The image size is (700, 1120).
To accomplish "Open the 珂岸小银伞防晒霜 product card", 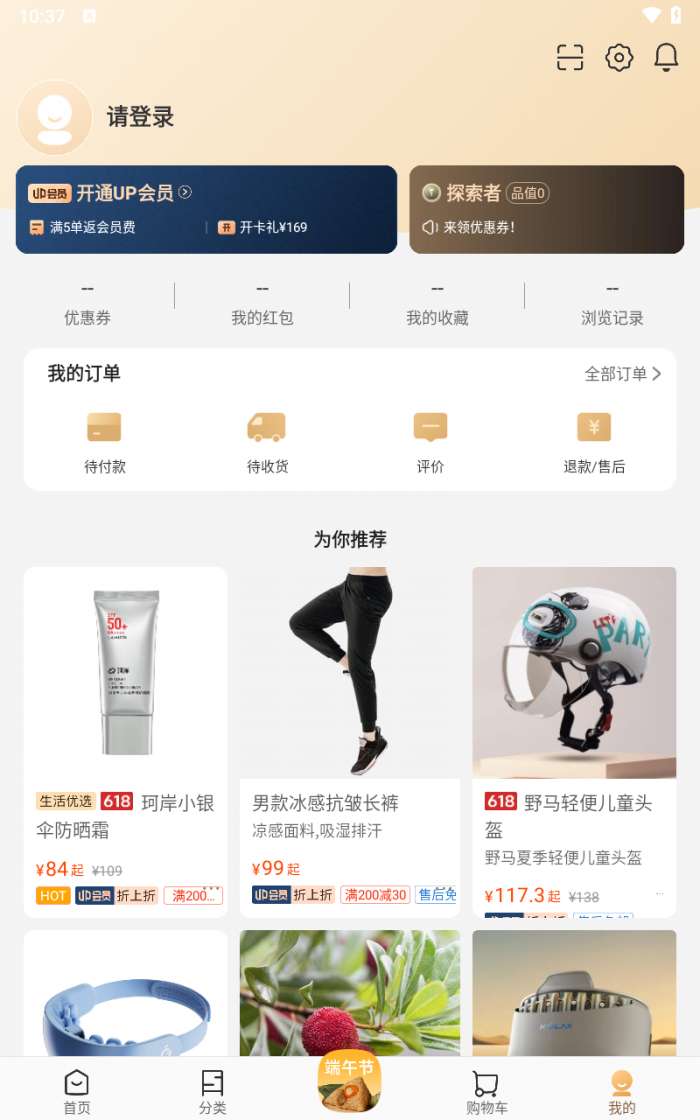I will pos(126,740).
